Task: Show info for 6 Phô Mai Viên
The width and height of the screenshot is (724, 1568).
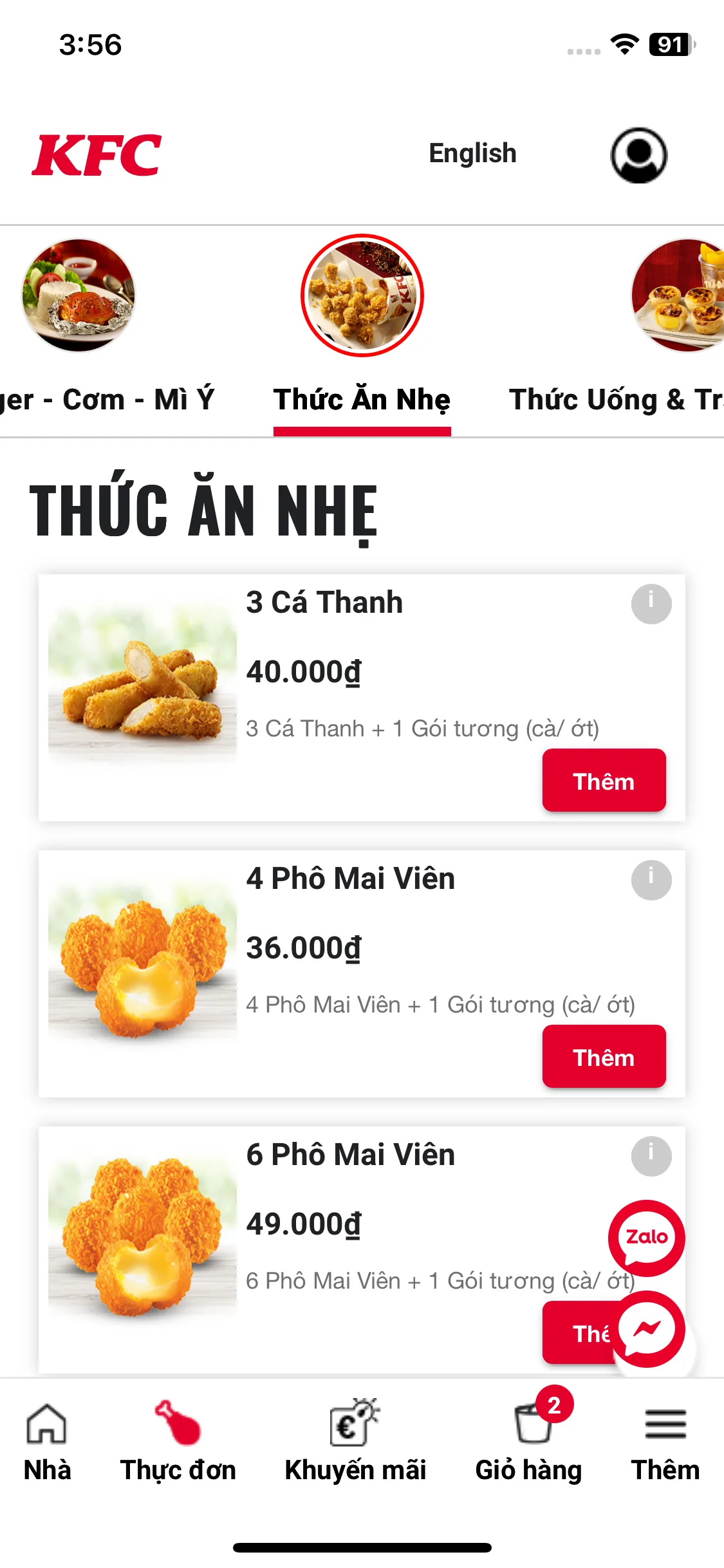Action: tap(651, 1156)
